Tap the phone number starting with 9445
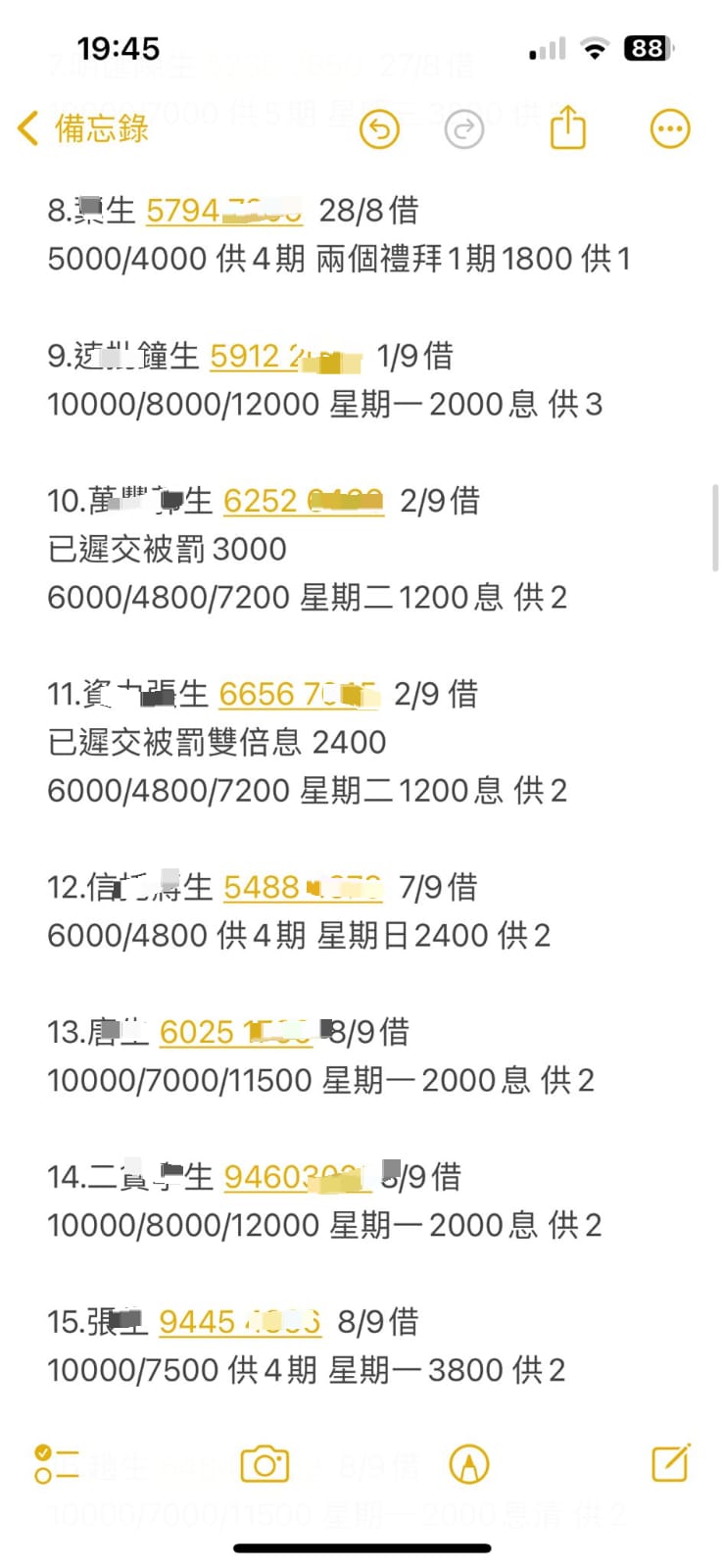 [x=239, y=1322]
